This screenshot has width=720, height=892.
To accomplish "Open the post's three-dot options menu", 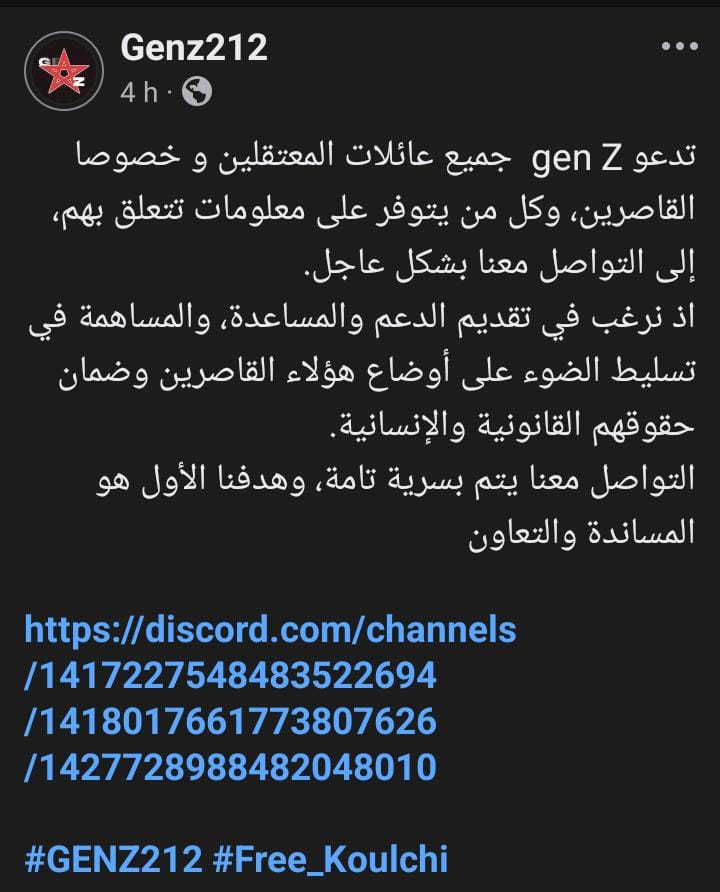I will pyautogui.click(x=679, y=48).
